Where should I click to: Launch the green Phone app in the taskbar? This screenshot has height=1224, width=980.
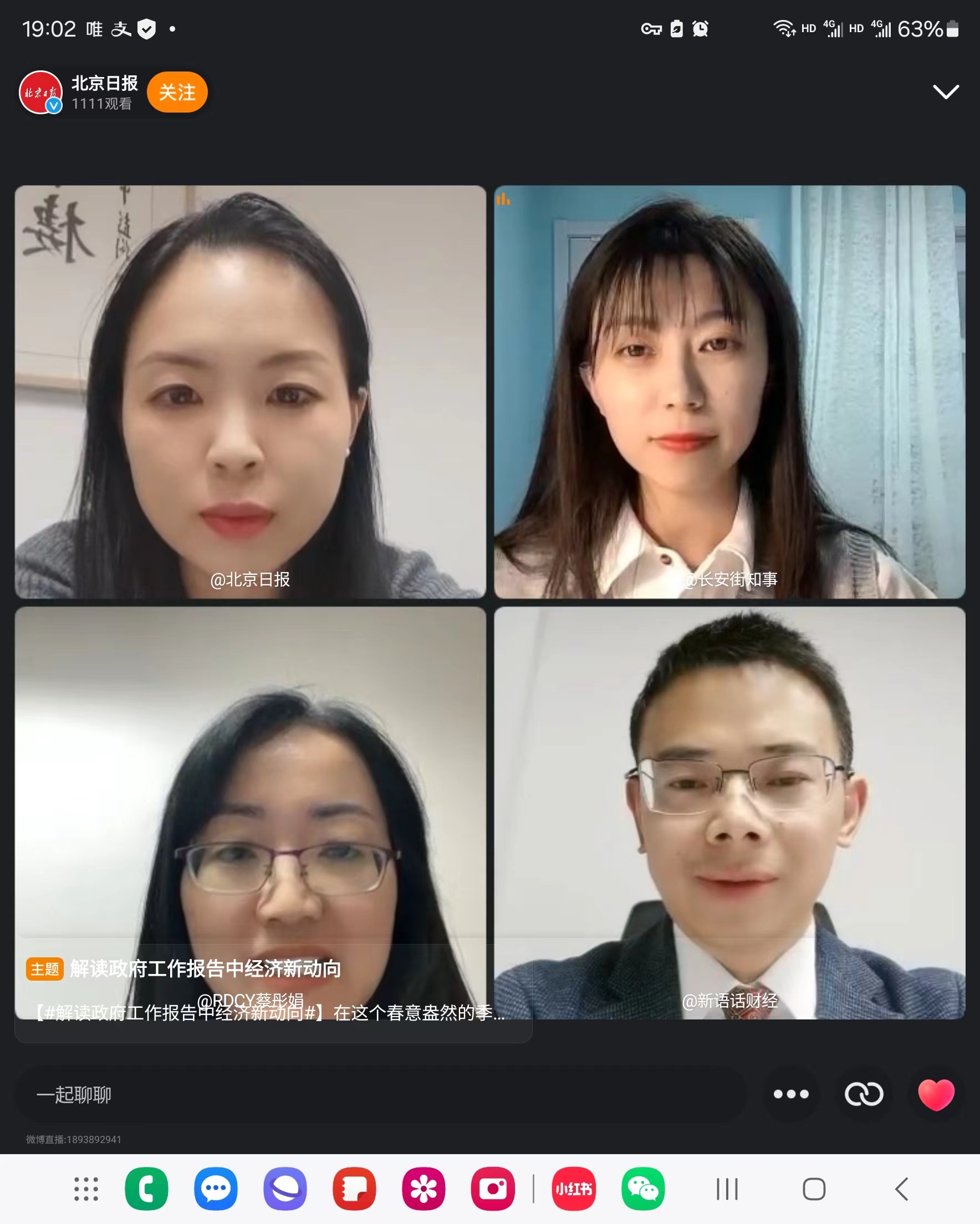click(x=146, y=1189)
